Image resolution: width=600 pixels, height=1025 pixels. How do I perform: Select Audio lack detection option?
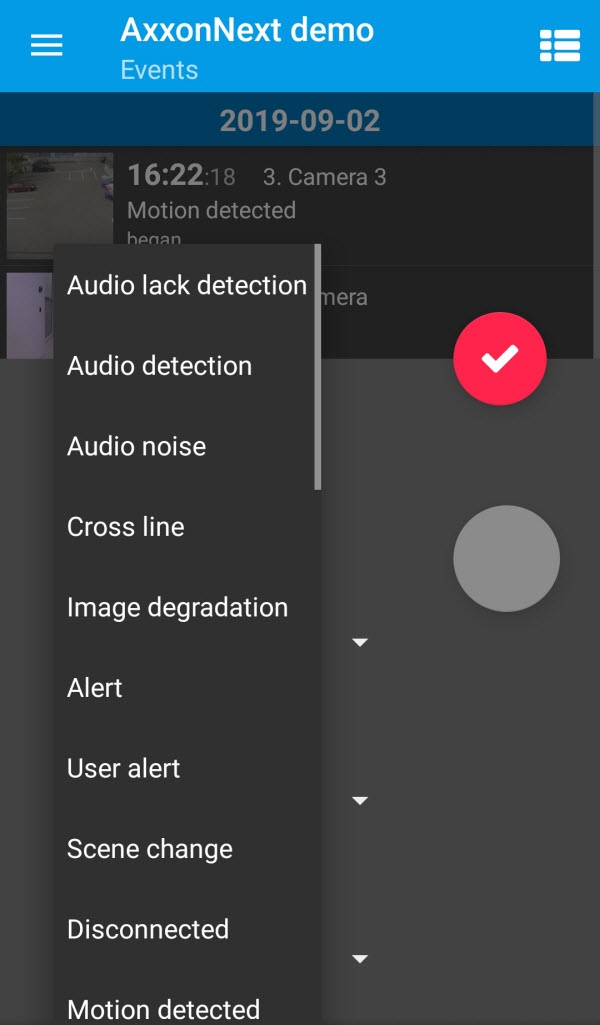click(186, 285)
